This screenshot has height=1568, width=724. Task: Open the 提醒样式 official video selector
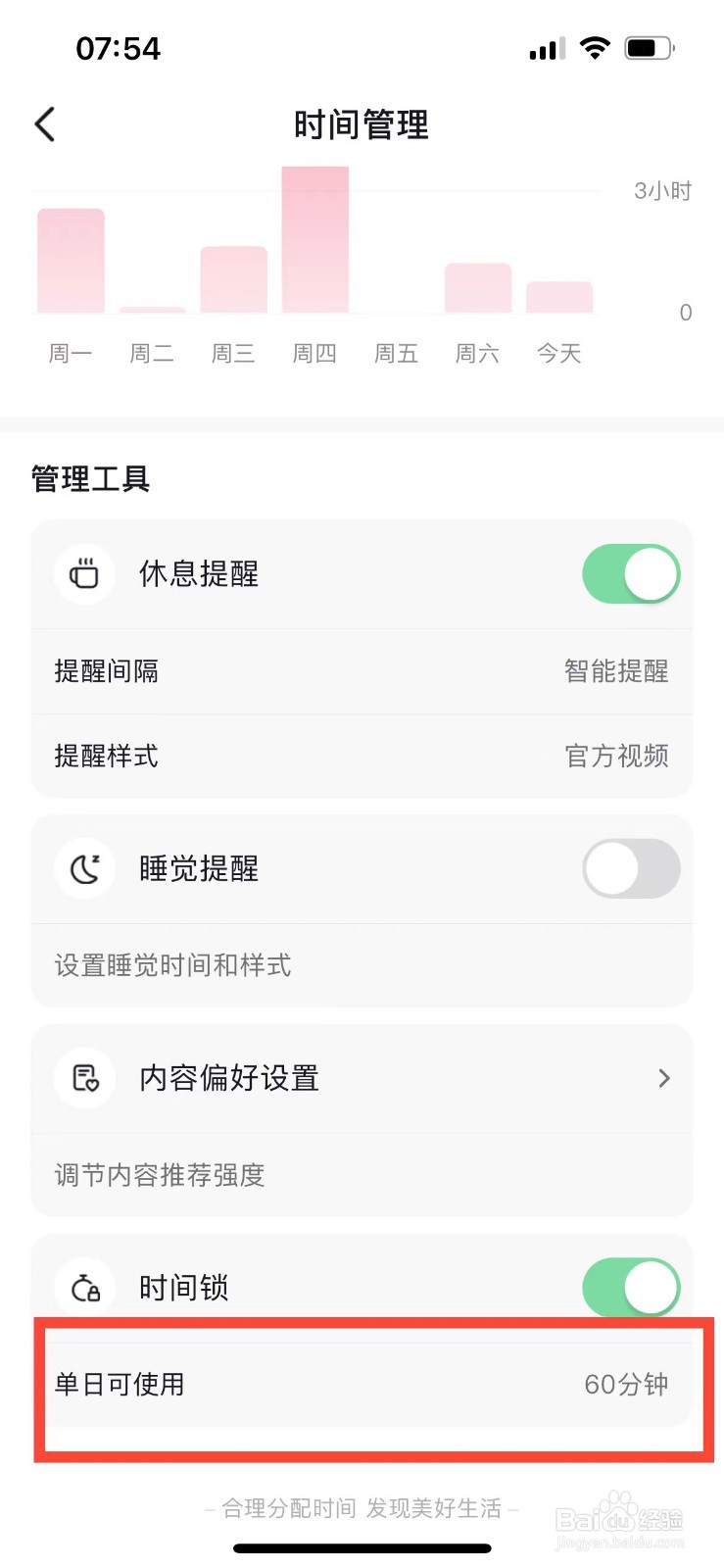pos(362,756)
